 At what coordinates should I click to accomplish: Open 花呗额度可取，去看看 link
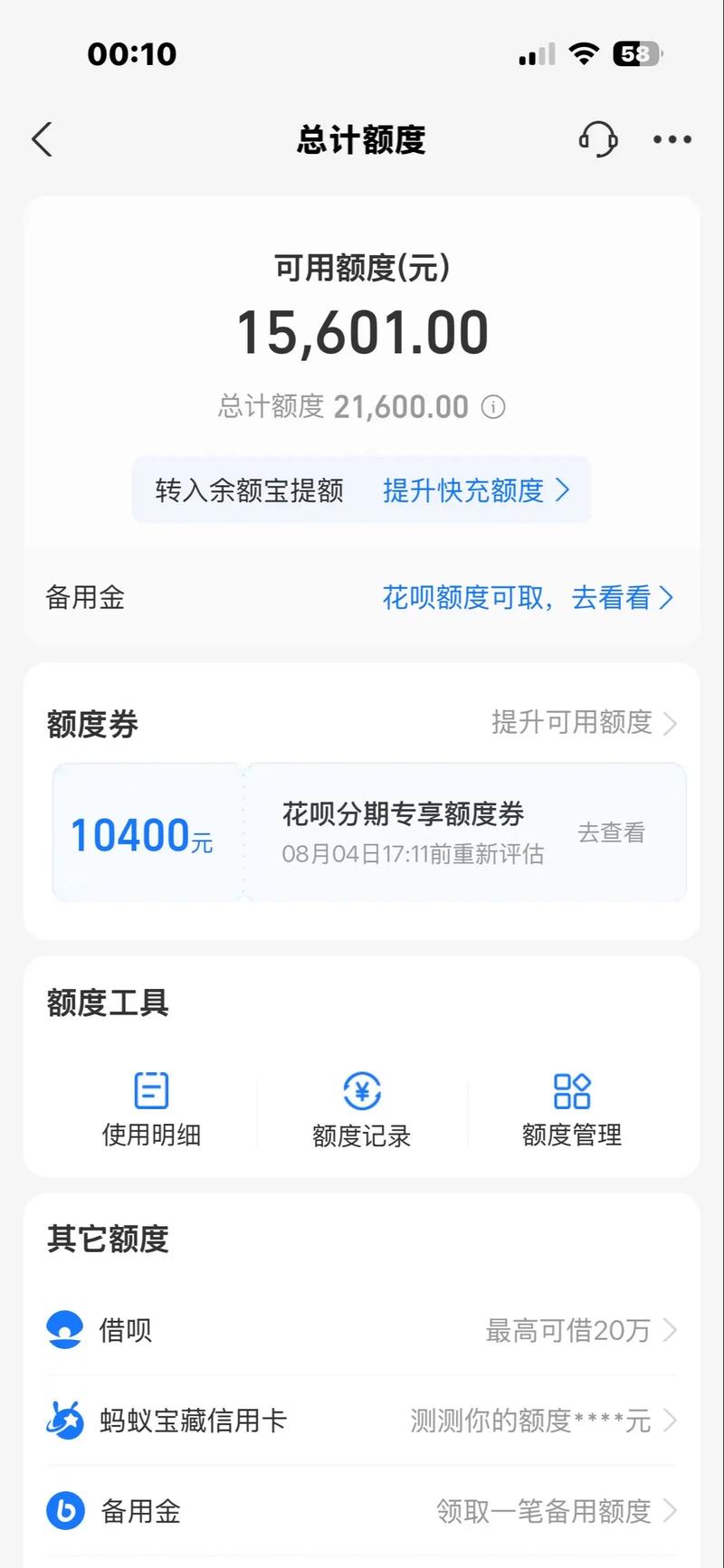pos(528,597)
